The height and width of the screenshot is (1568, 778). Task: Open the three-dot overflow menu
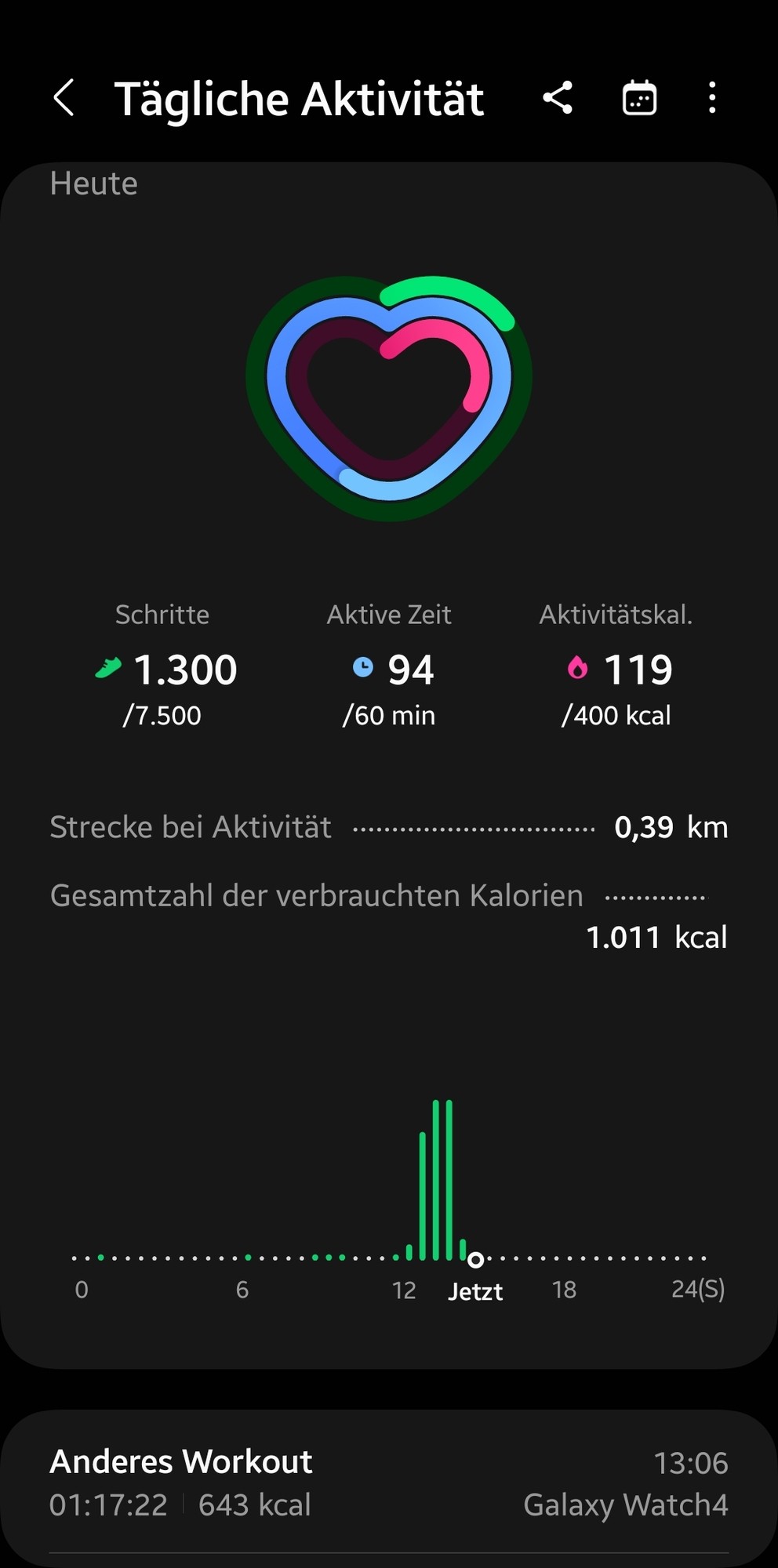[x=712, y=98]
